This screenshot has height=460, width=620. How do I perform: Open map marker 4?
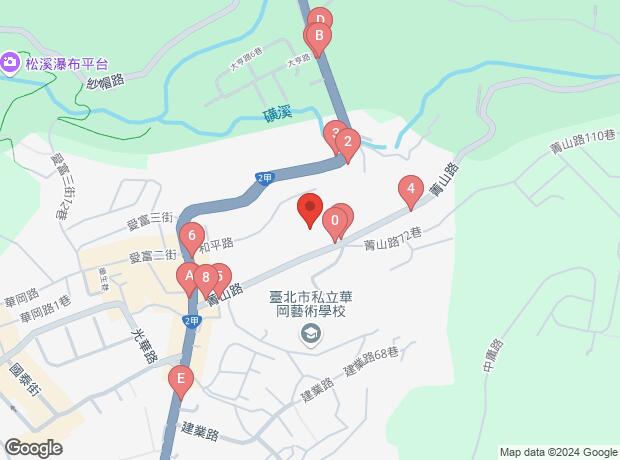[x=409, y=189]
